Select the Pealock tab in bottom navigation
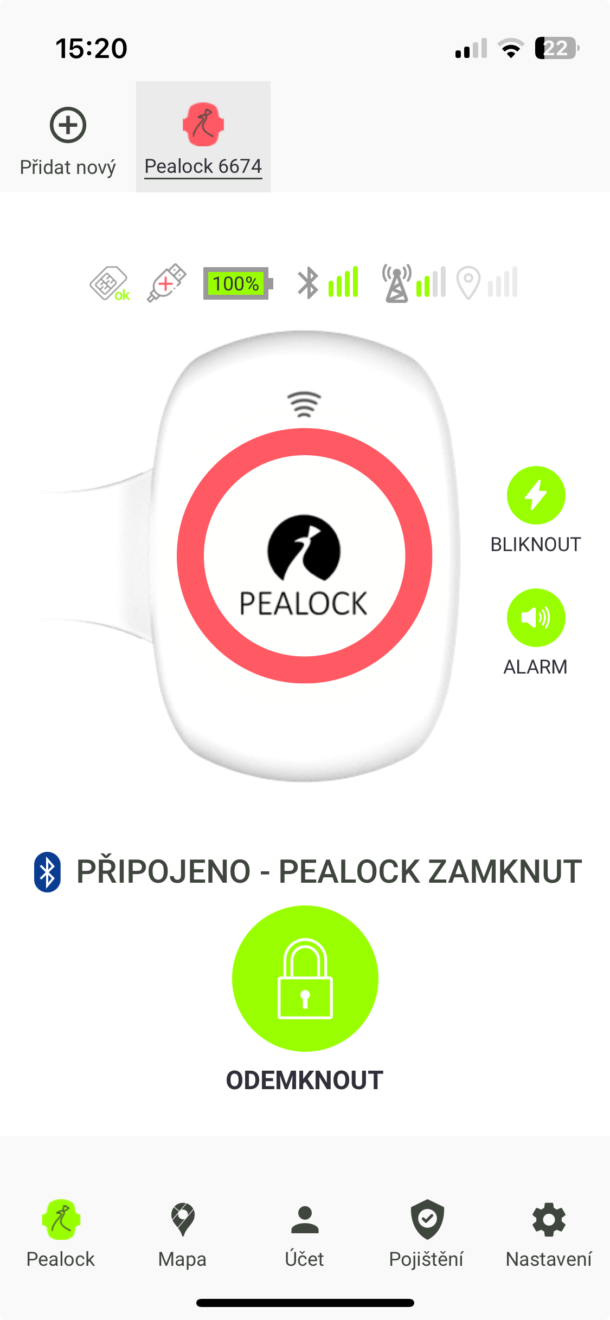Image resolution: width=610 pixels, height=1320 pixels. click(x=61, y=1234)
